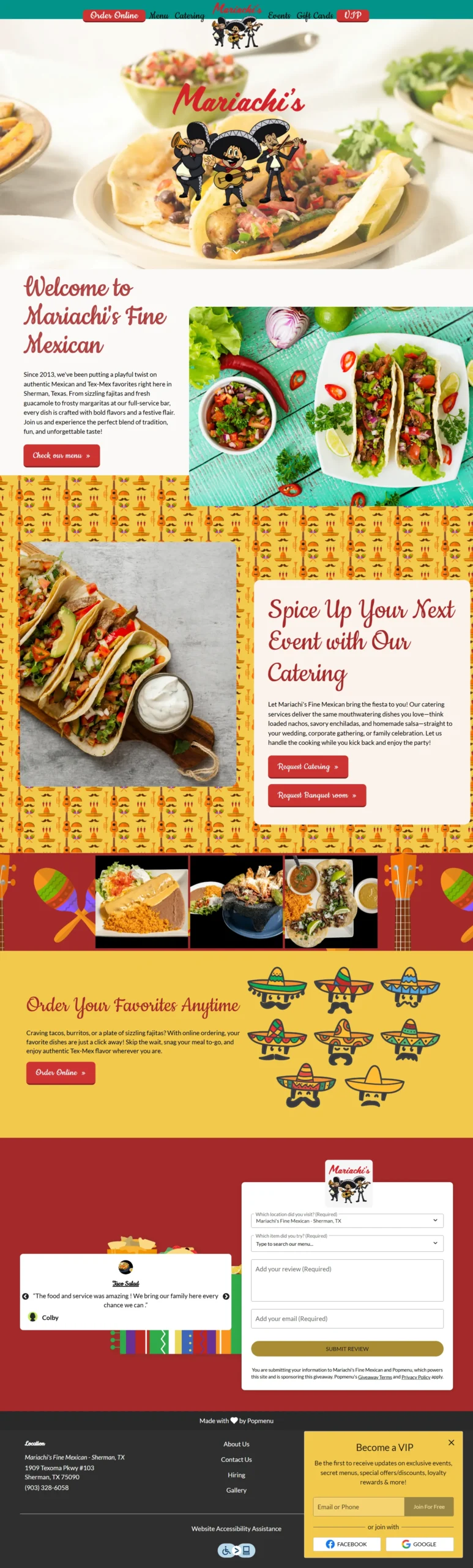Tap the Request Catering button
This screenshot has height=1568, width=473.
point(308,767)
